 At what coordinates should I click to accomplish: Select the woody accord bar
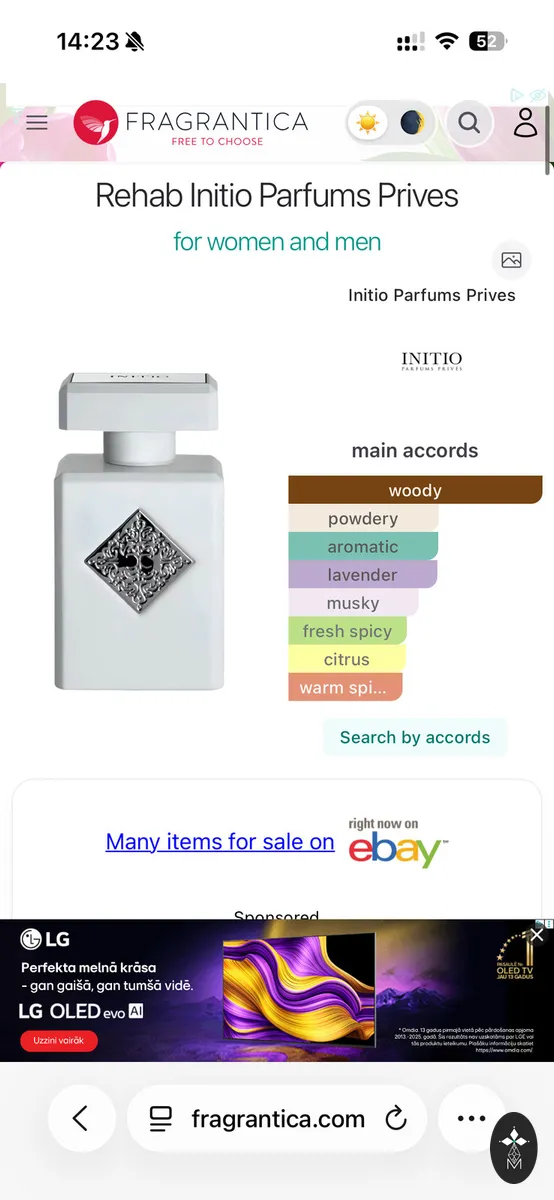coord(415,490)
